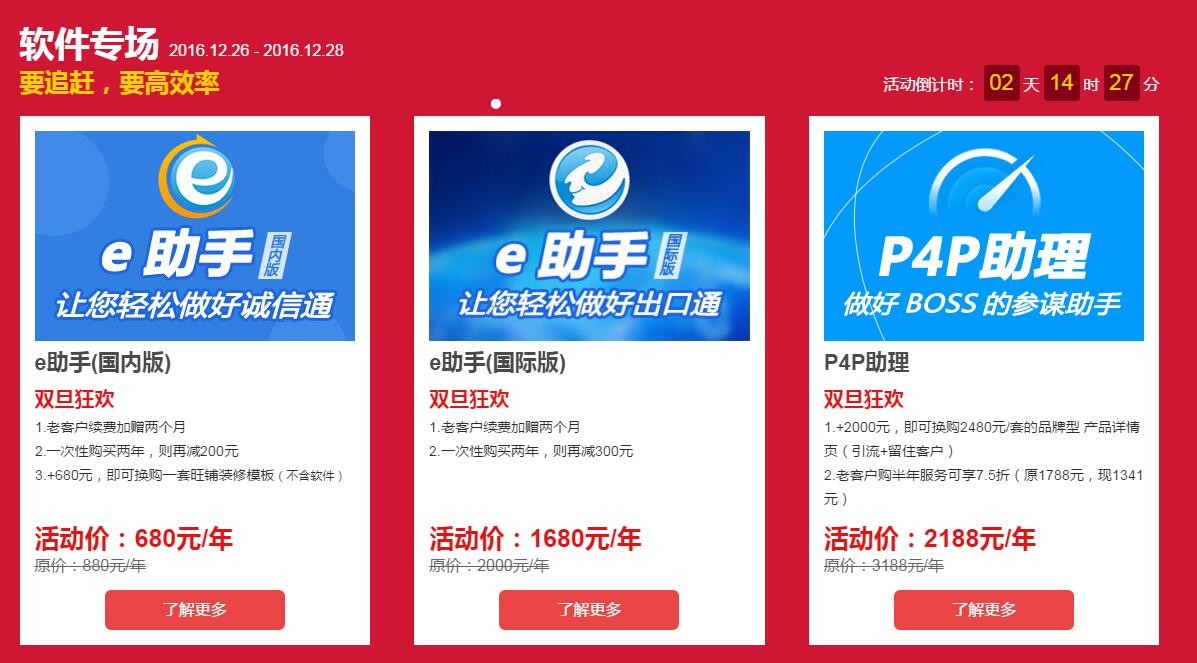Open the P4P助理 product banner

983,236
